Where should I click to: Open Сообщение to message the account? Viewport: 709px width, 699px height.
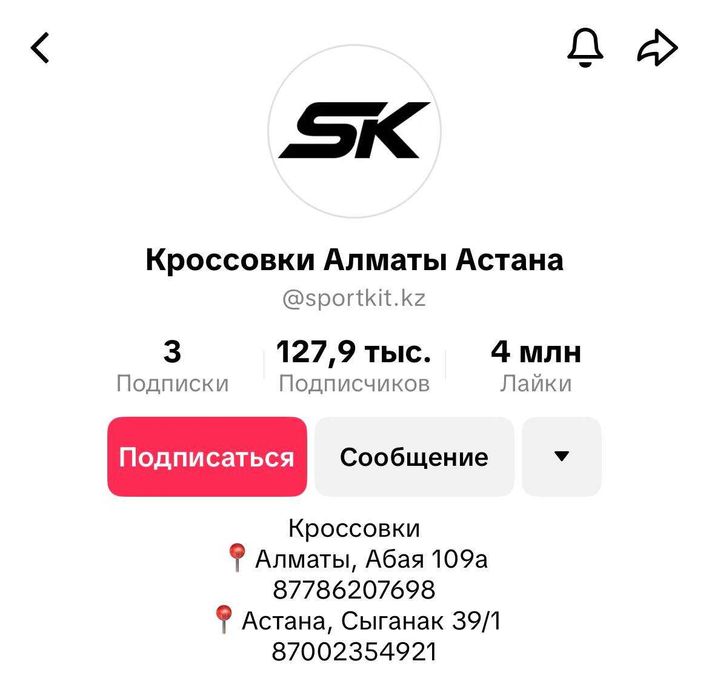414,457
